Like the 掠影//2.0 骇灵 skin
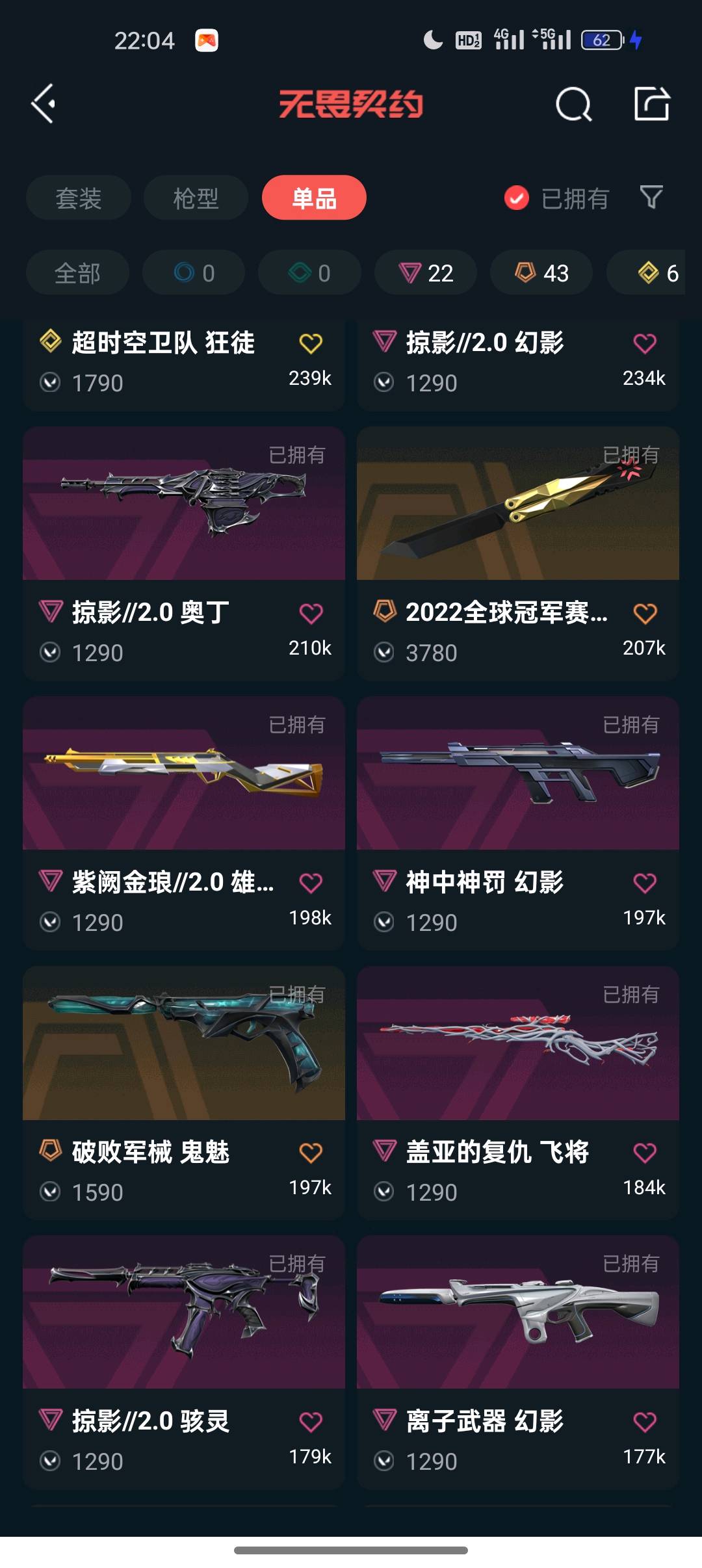702x1568 pixels. 311,1422
